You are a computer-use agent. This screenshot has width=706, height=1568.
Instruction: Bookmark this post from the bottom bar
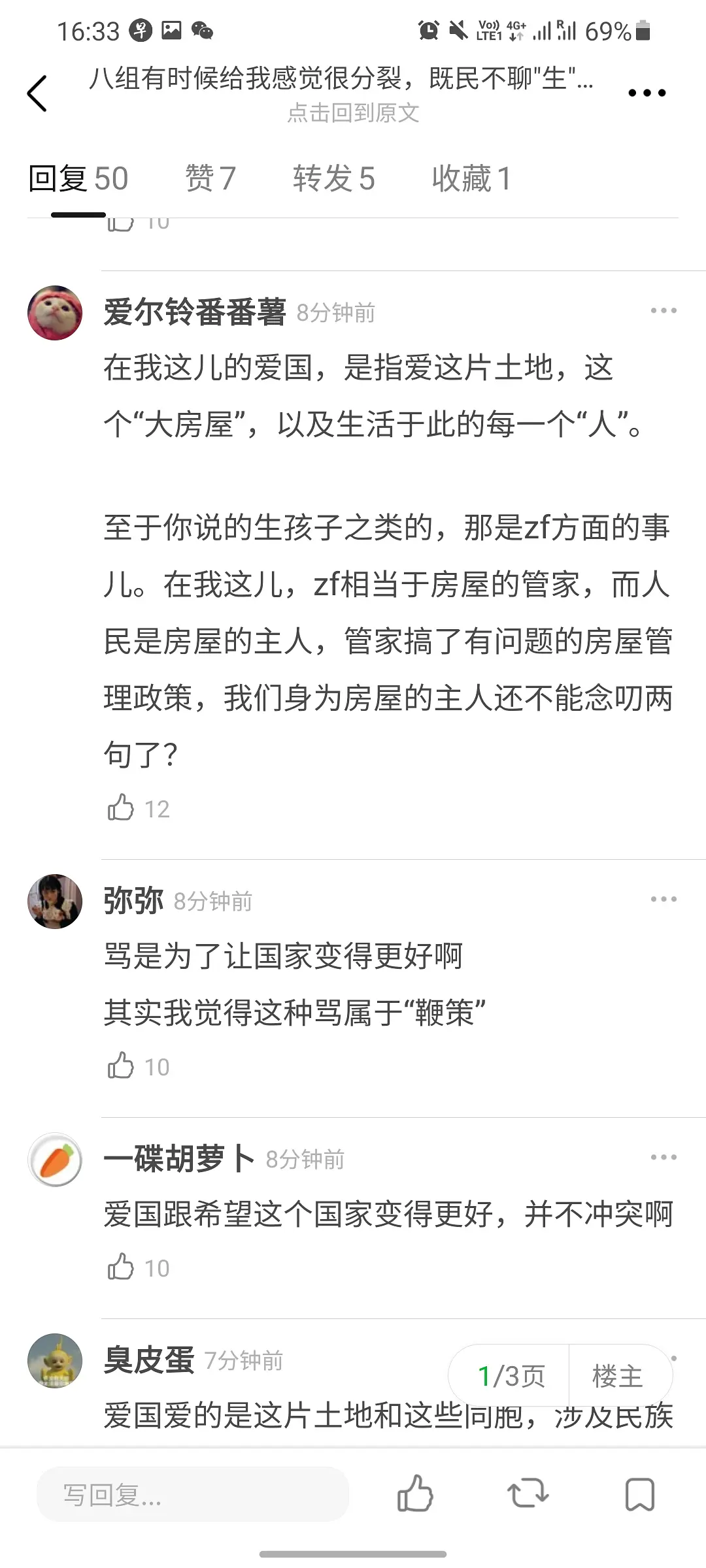click(x=639, y=1495)
